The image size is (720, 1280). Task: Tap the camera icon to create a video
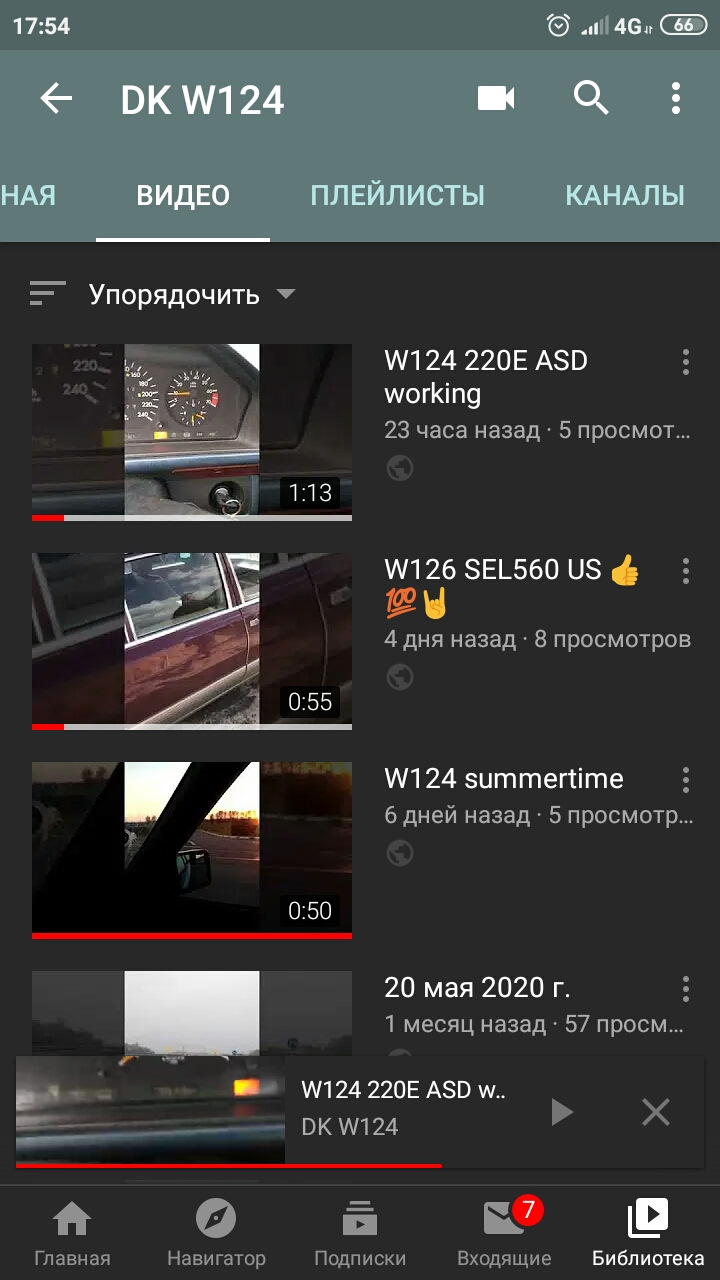[497, 98]
